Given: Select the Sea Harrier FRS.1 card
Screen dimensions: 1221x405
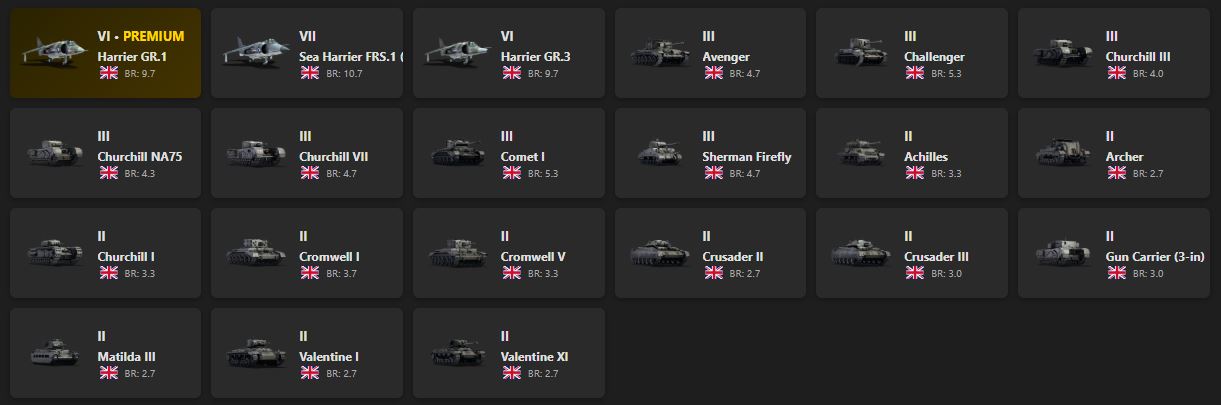Looking at the screenshot, I should point(307,53).
